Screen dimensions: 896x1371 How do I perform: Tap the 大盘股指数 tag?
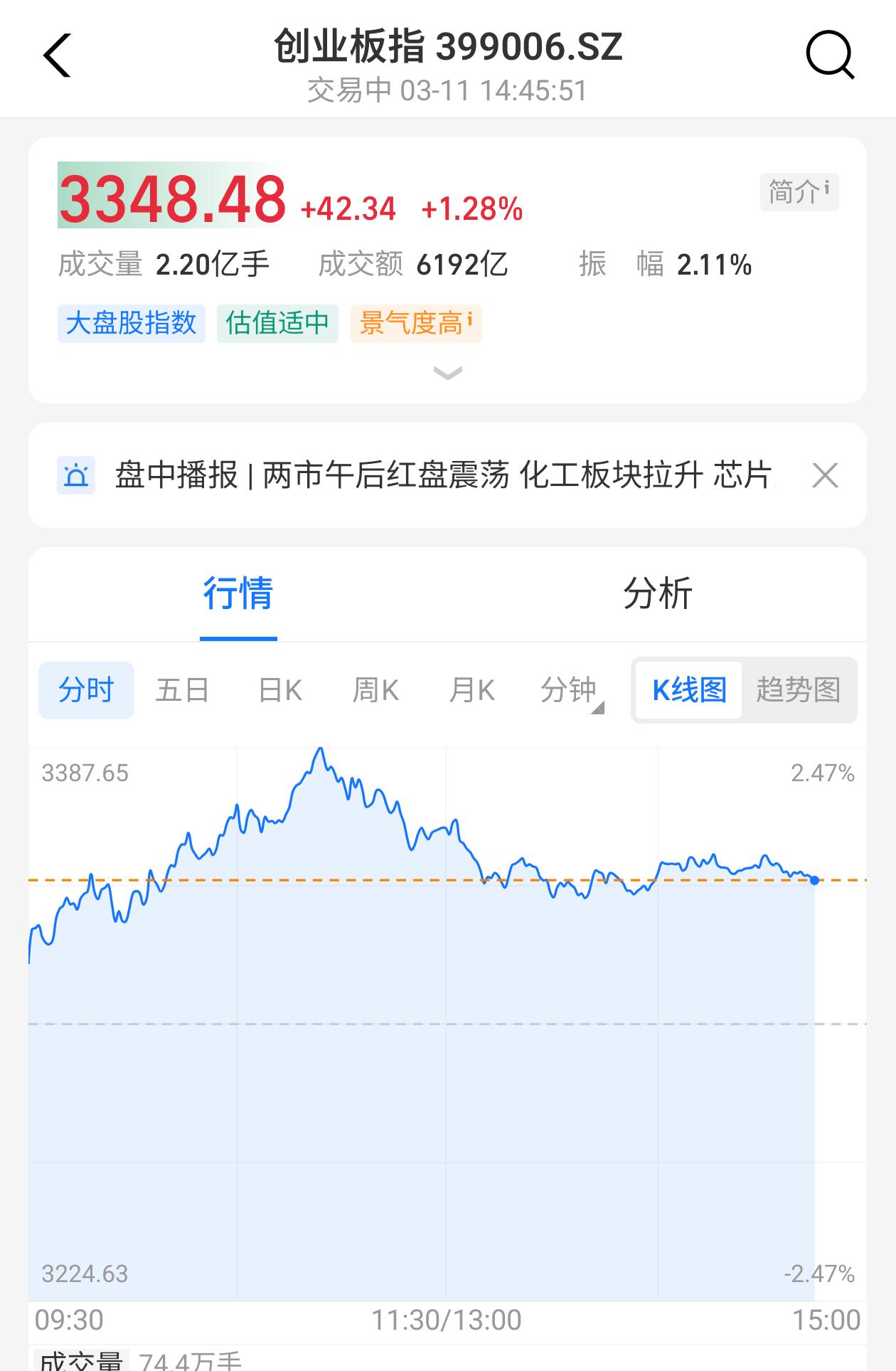[131, 324]
